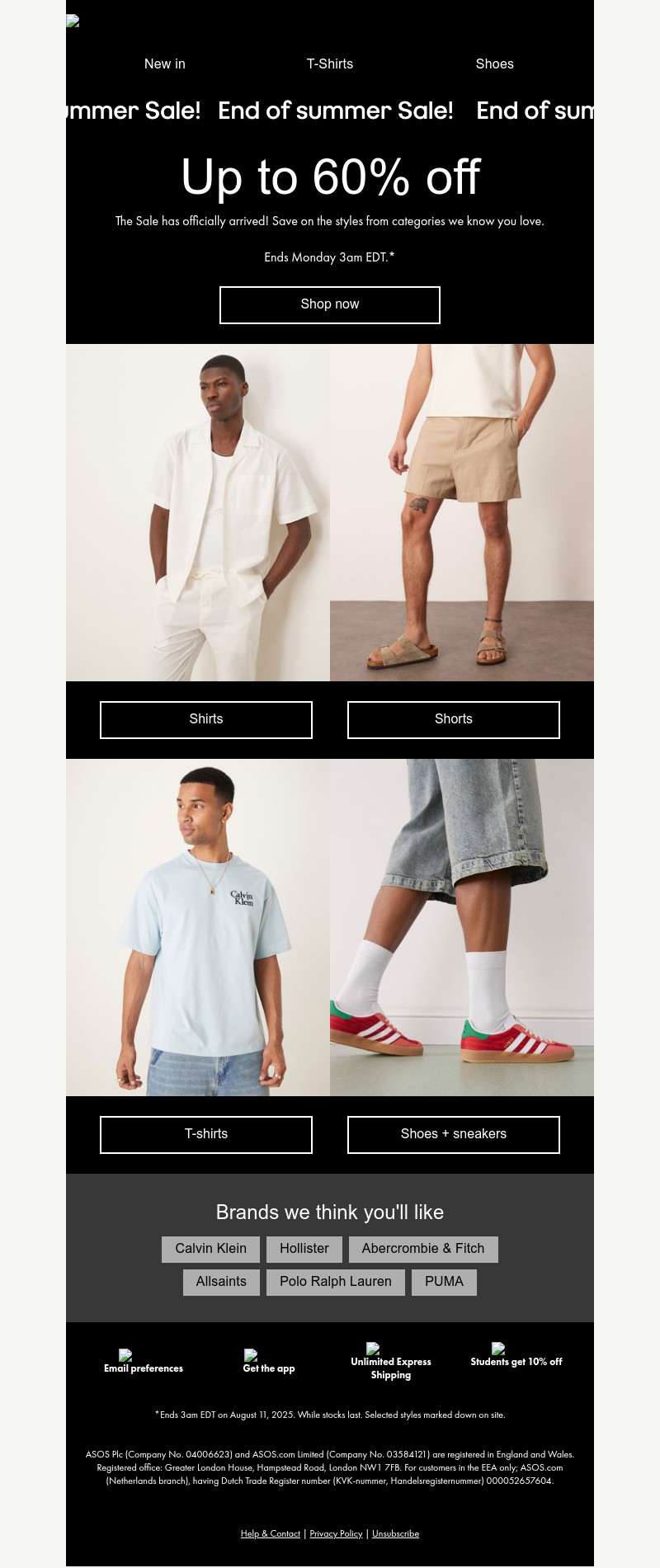Tap the Shop now button
Image resolution: width=660 pixels, height=1568 pixels.
pos(330,305)
